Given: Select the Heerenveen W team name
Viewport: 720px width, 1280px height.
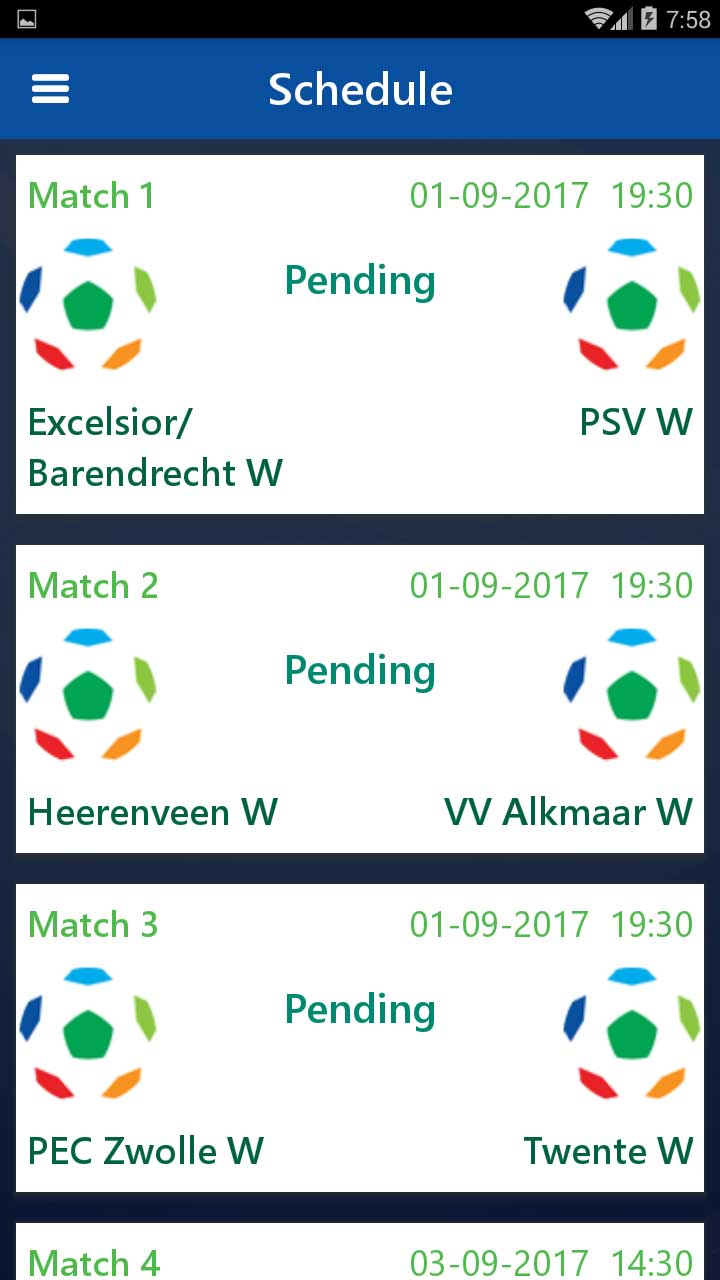Looking at the screenshot, I should (x=152, y=812).
